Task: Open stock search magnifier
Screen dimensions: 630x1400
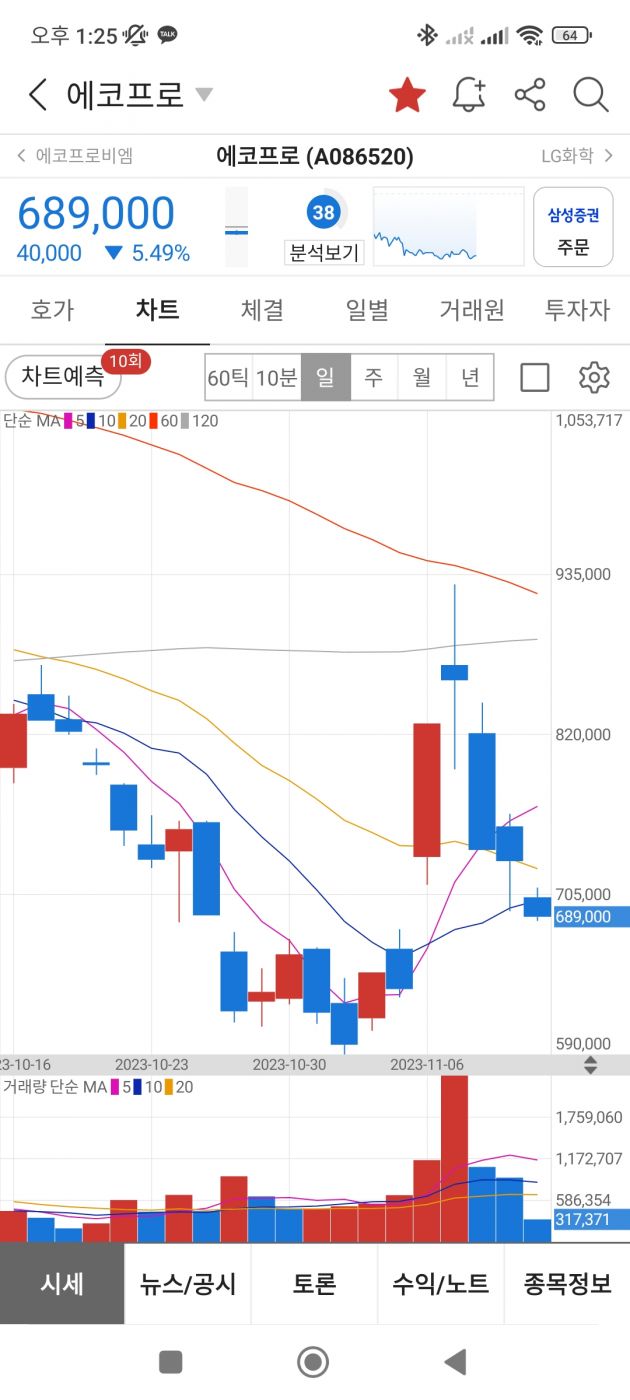Action: point(591,95)
